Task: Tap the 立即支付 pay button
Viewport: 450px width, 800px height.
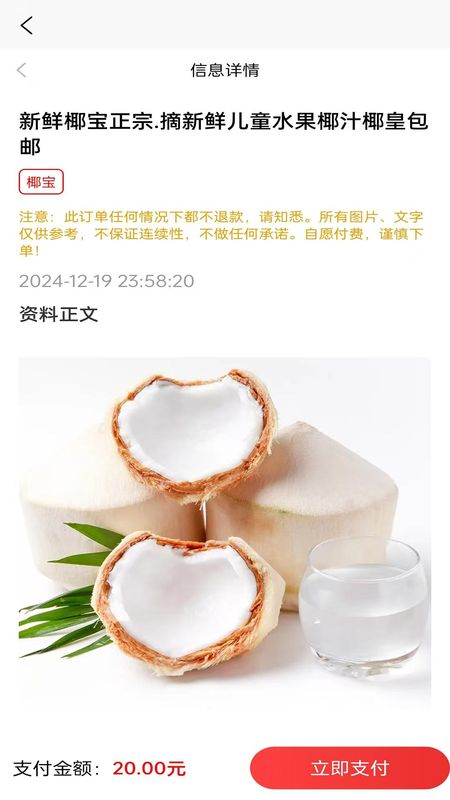Action: pyautogui.click(x=350, y=768)
